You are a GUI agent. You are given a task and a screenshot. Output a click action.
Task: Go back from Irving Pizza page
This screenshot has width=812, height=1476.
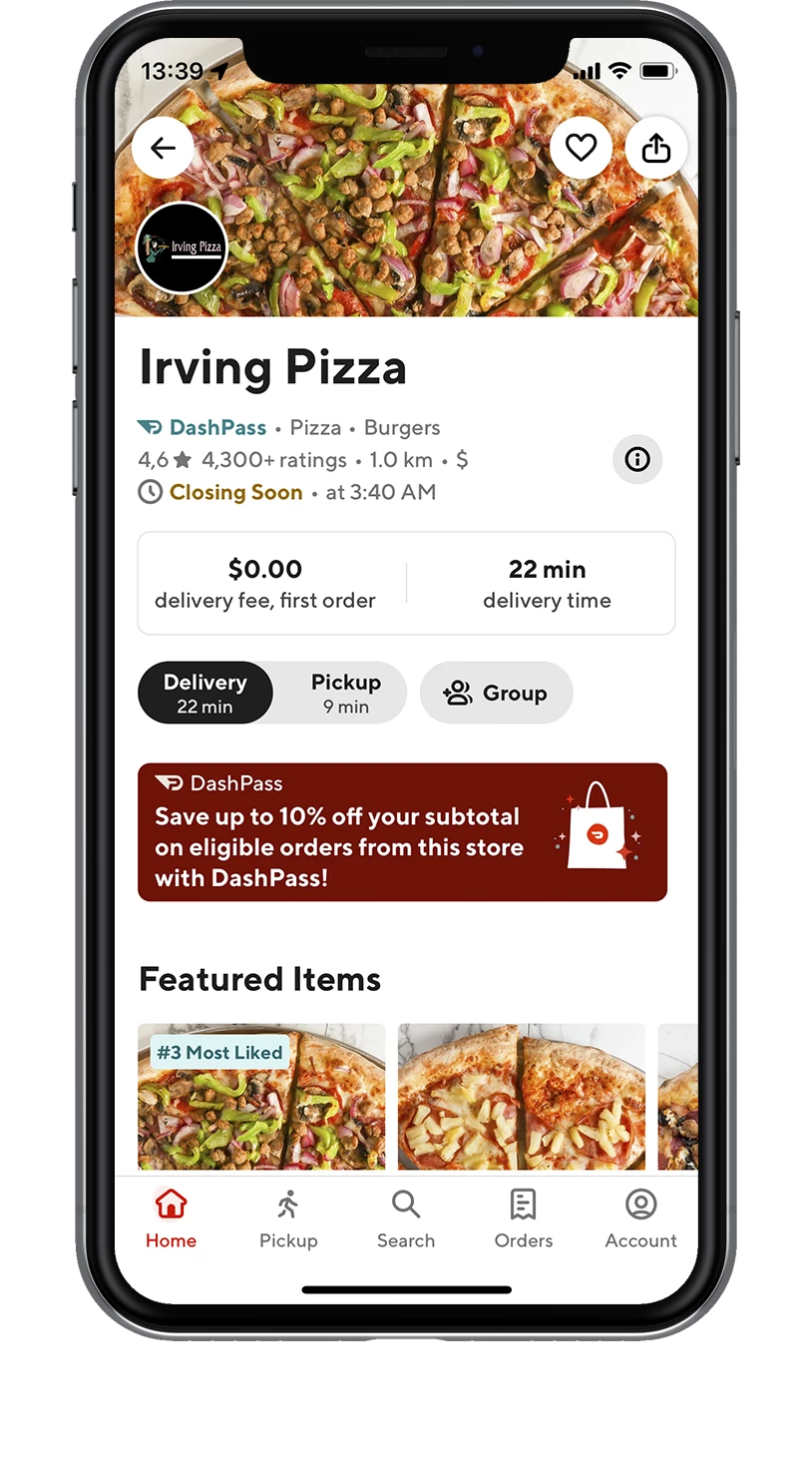(x=163, y=148)
